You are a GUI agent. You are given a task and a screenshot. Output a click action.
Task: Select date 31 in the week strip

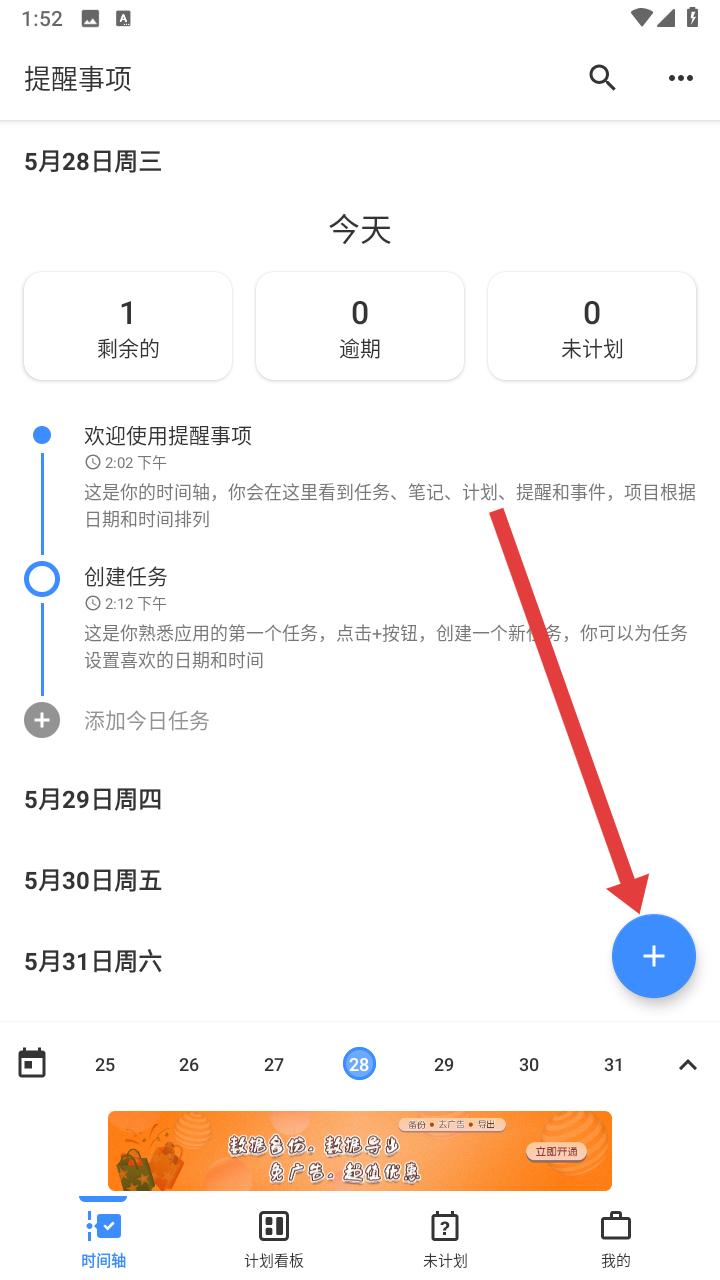[x=614, y=1065]
